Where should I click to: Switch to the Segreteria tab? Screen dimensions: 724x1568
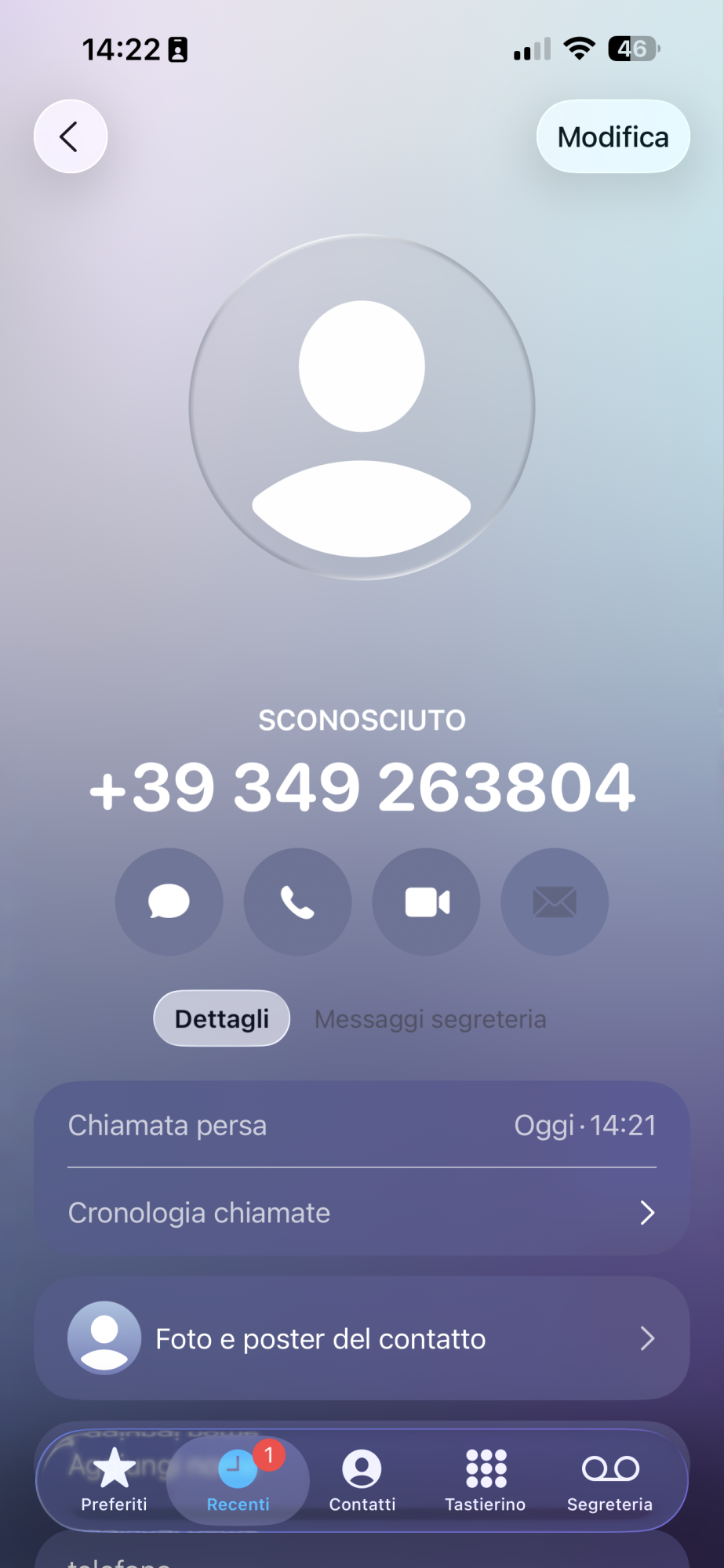coord(609,1479)
